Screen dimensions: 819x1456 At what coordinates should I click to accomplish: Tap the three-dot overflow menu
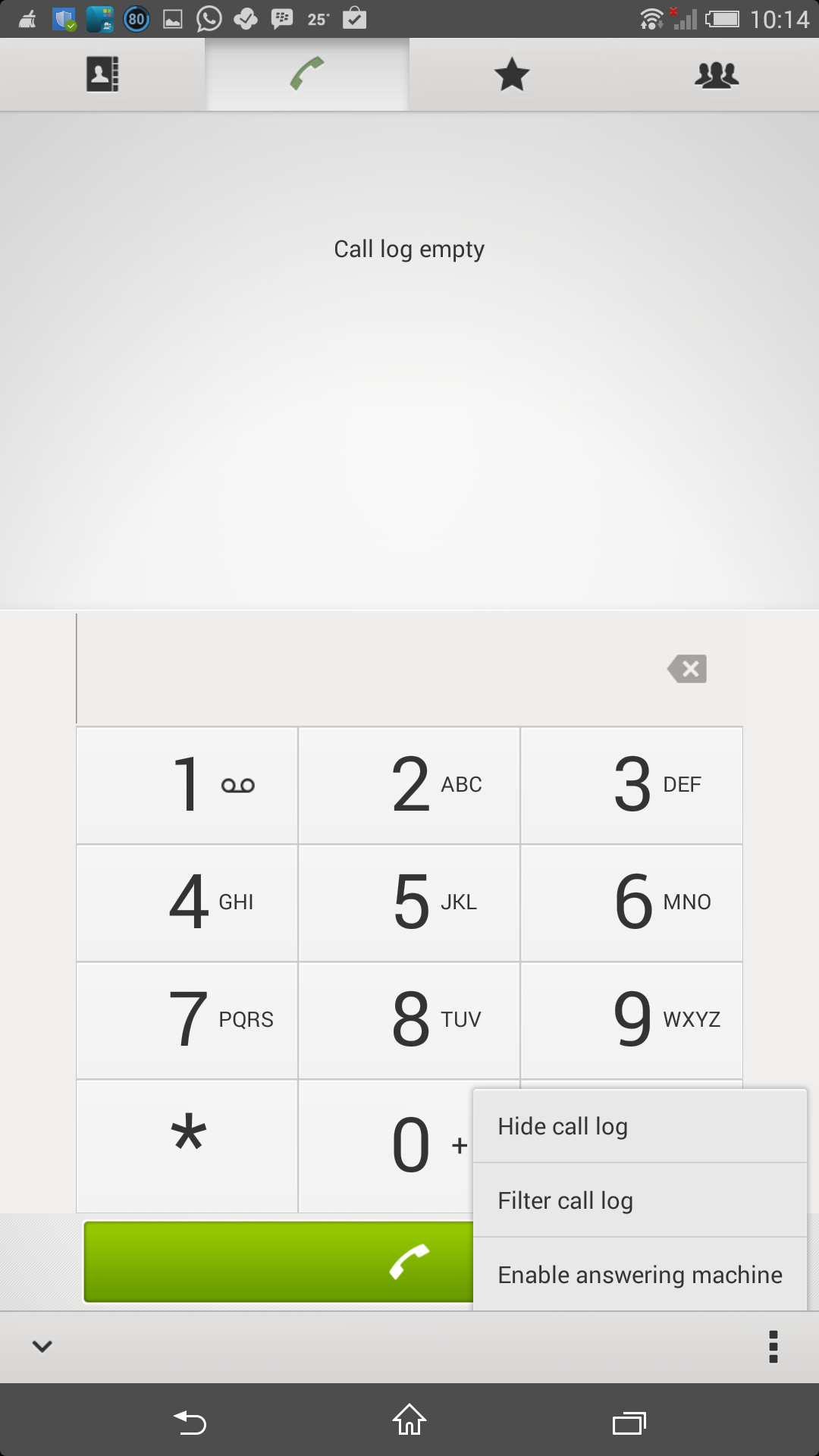773,1346
